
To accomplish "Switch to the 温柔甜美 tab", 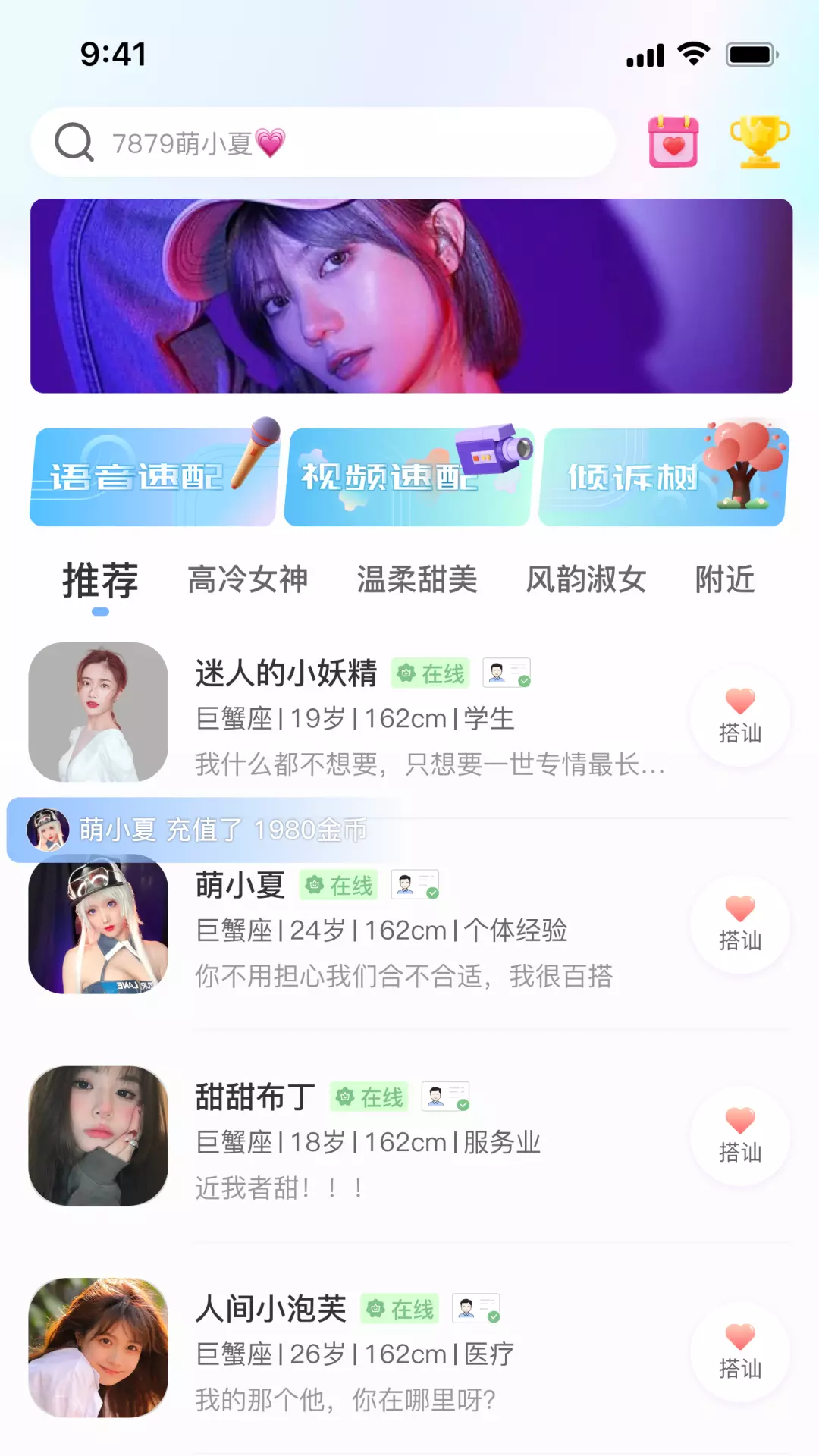I will tap(417, 580).
